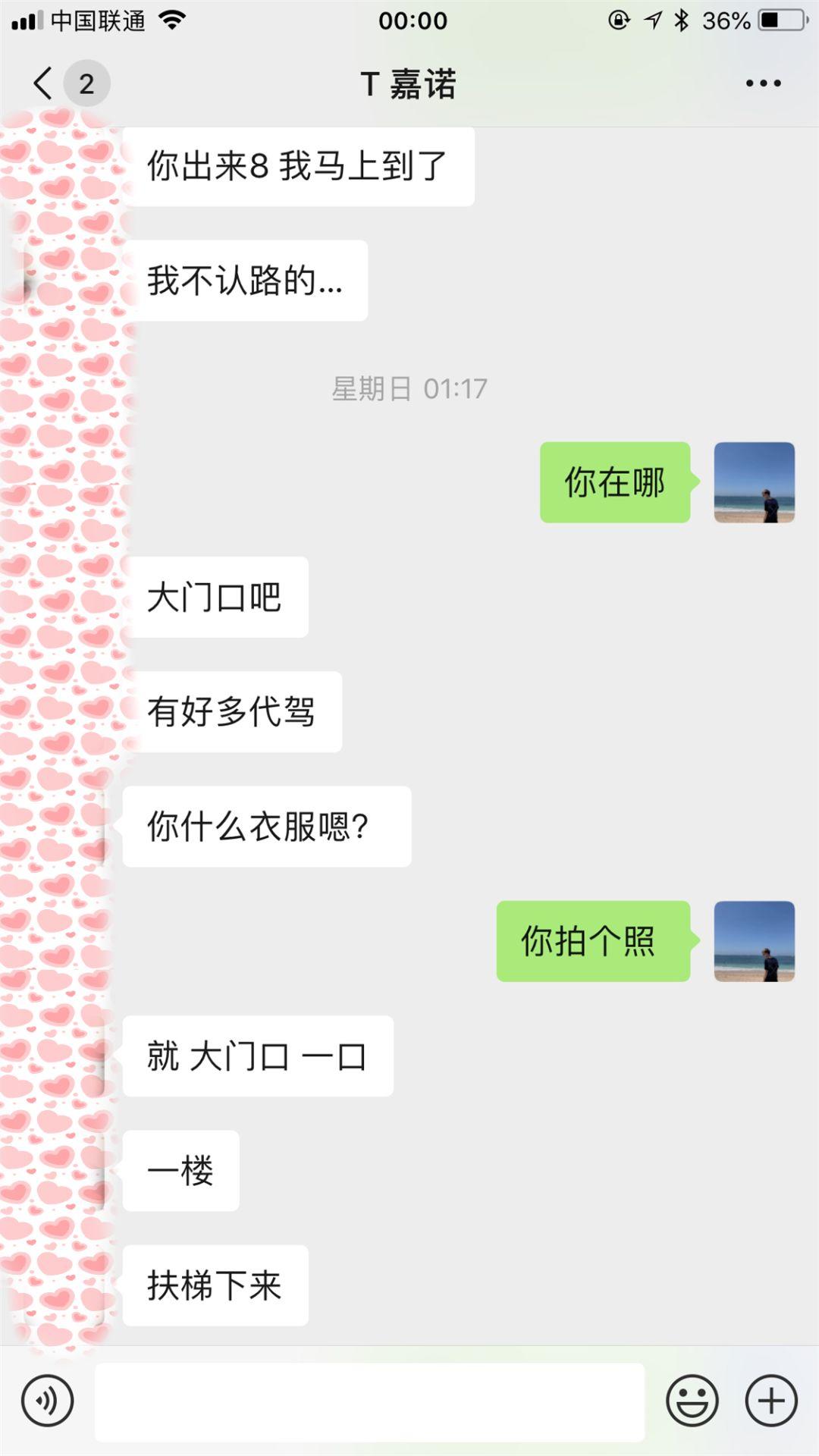The image size is (819, 1456).
Task: Tap the 星期日 01:17 timestamp
Action: [409, 388]
